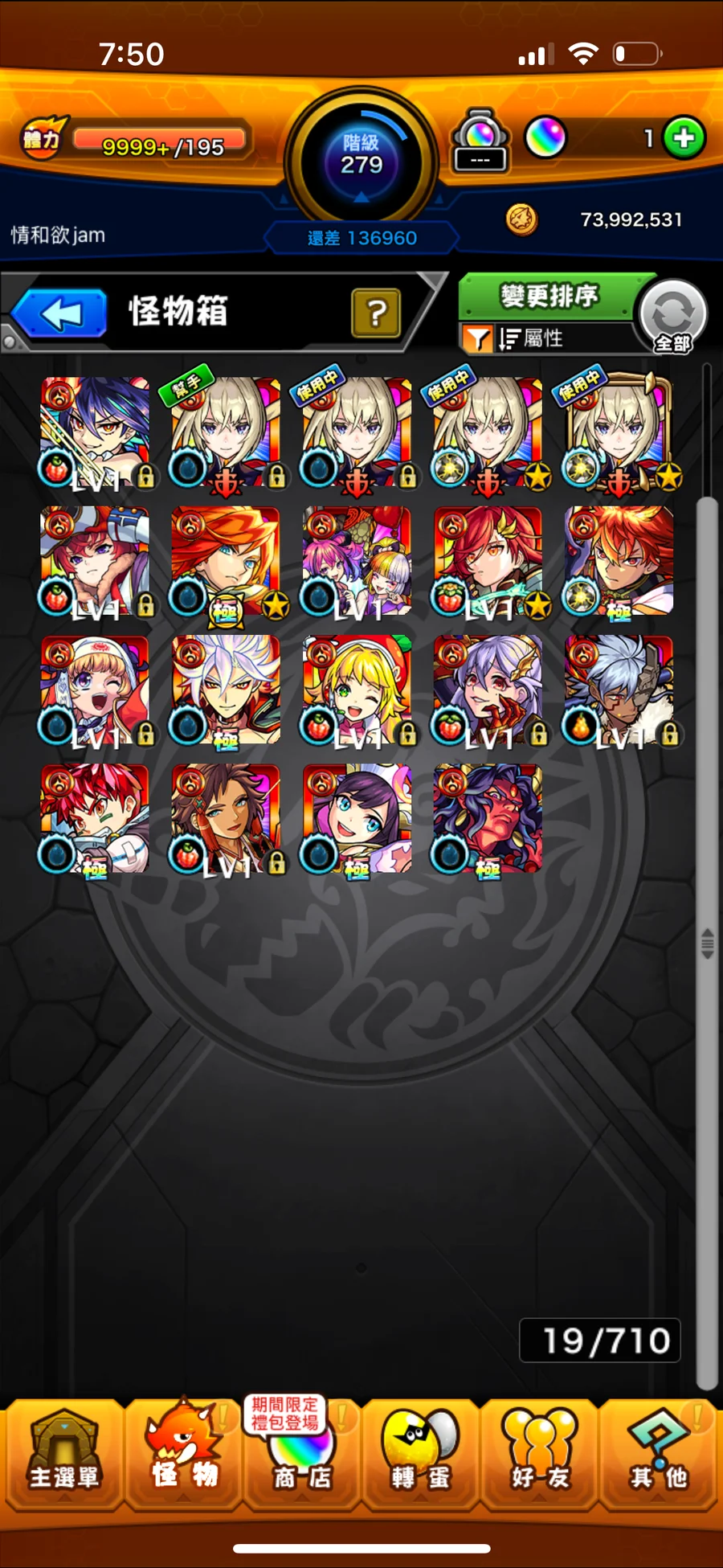The height and width of the screenshot is (1568, 723).
Task: Open the 好友 friends tab
Action: [x=539, y=1455]
